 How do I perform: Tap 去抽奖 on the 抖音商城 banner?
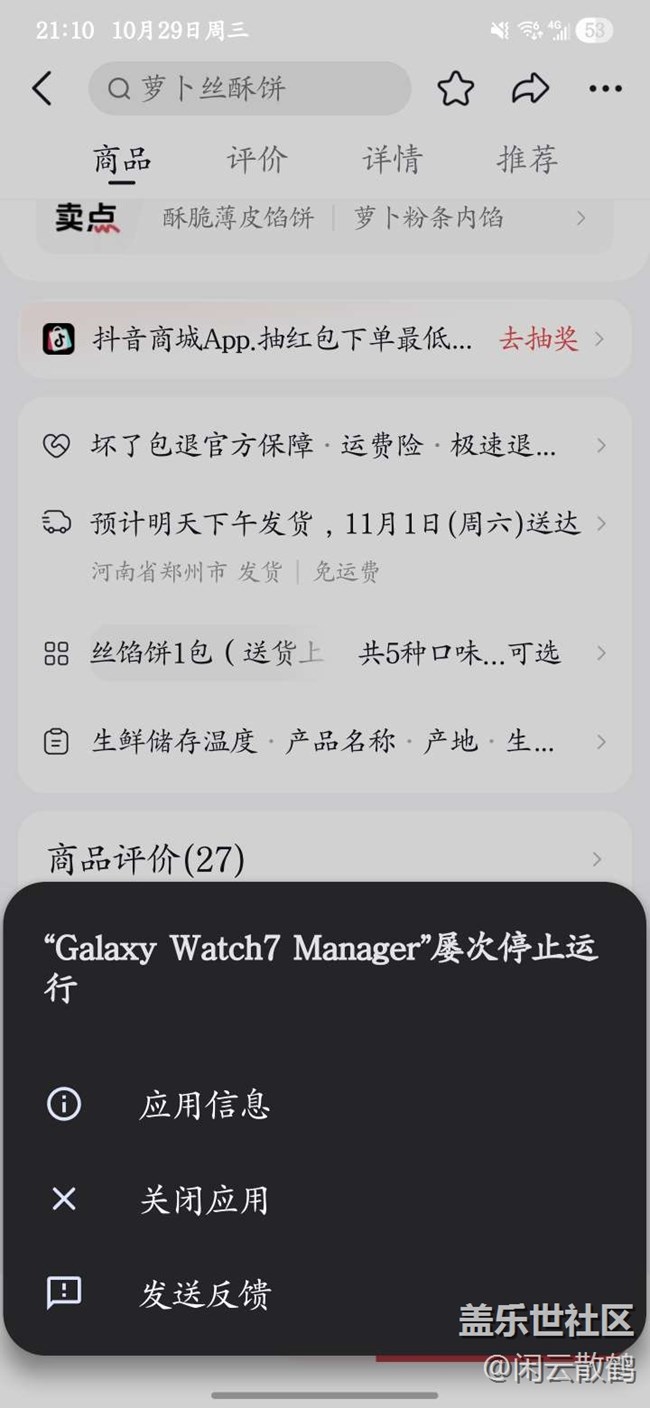[x=539, y=339]
